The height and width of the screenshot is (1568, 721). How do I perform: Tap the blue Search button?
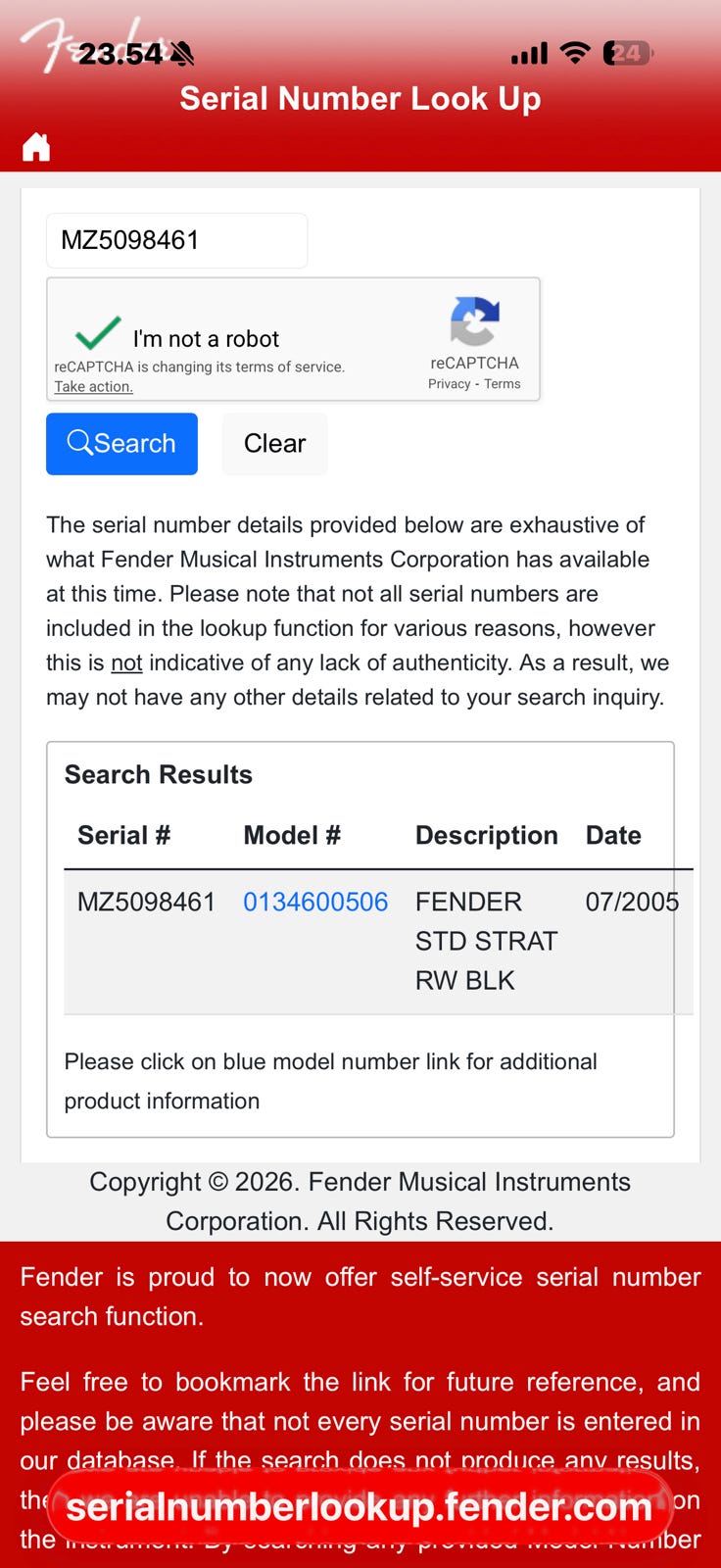pyautogui.click(x=121, y=444)
